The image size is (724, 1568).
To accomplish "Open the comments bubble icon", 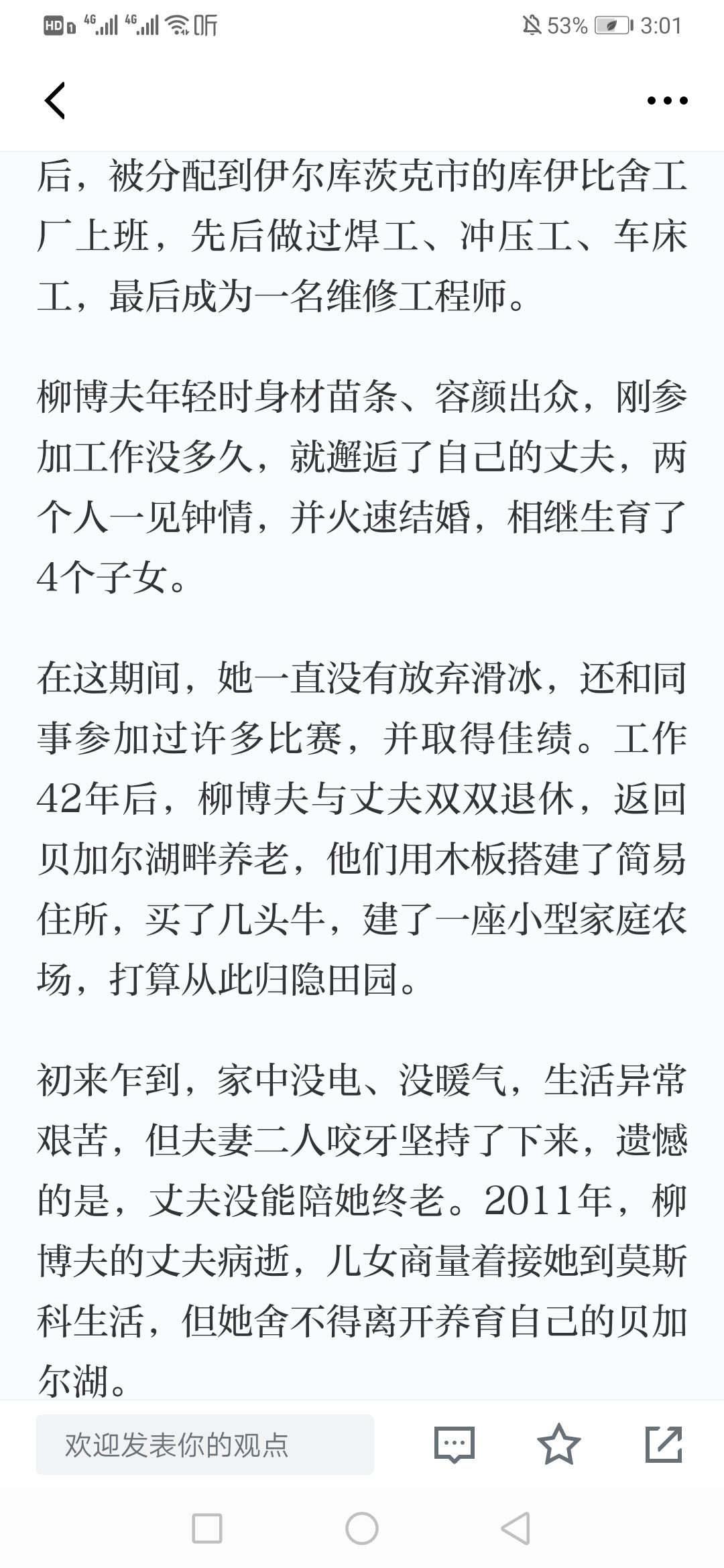I will coord(455,1445).
